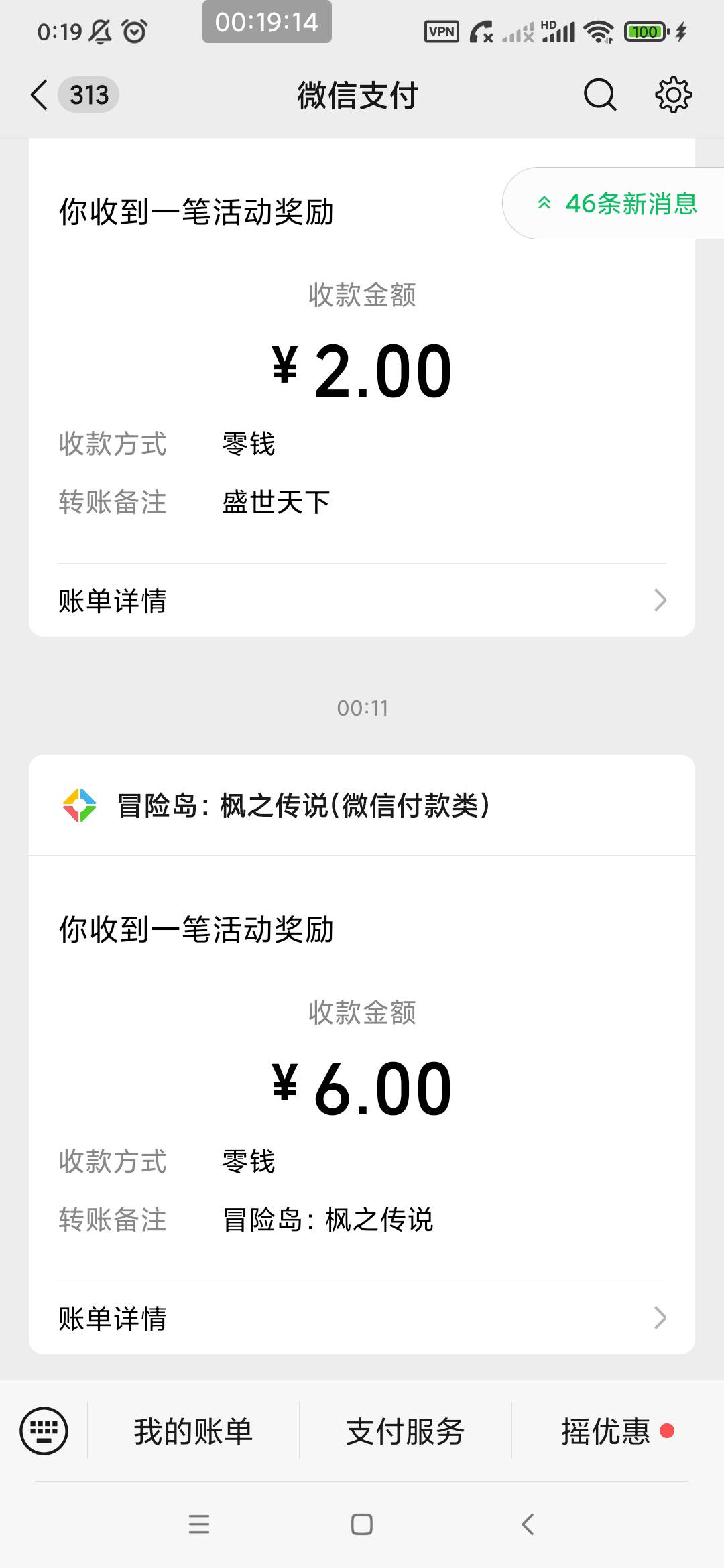Open the settings gear
This screenshot has height=1568, width=724.
tap(673, 94)
